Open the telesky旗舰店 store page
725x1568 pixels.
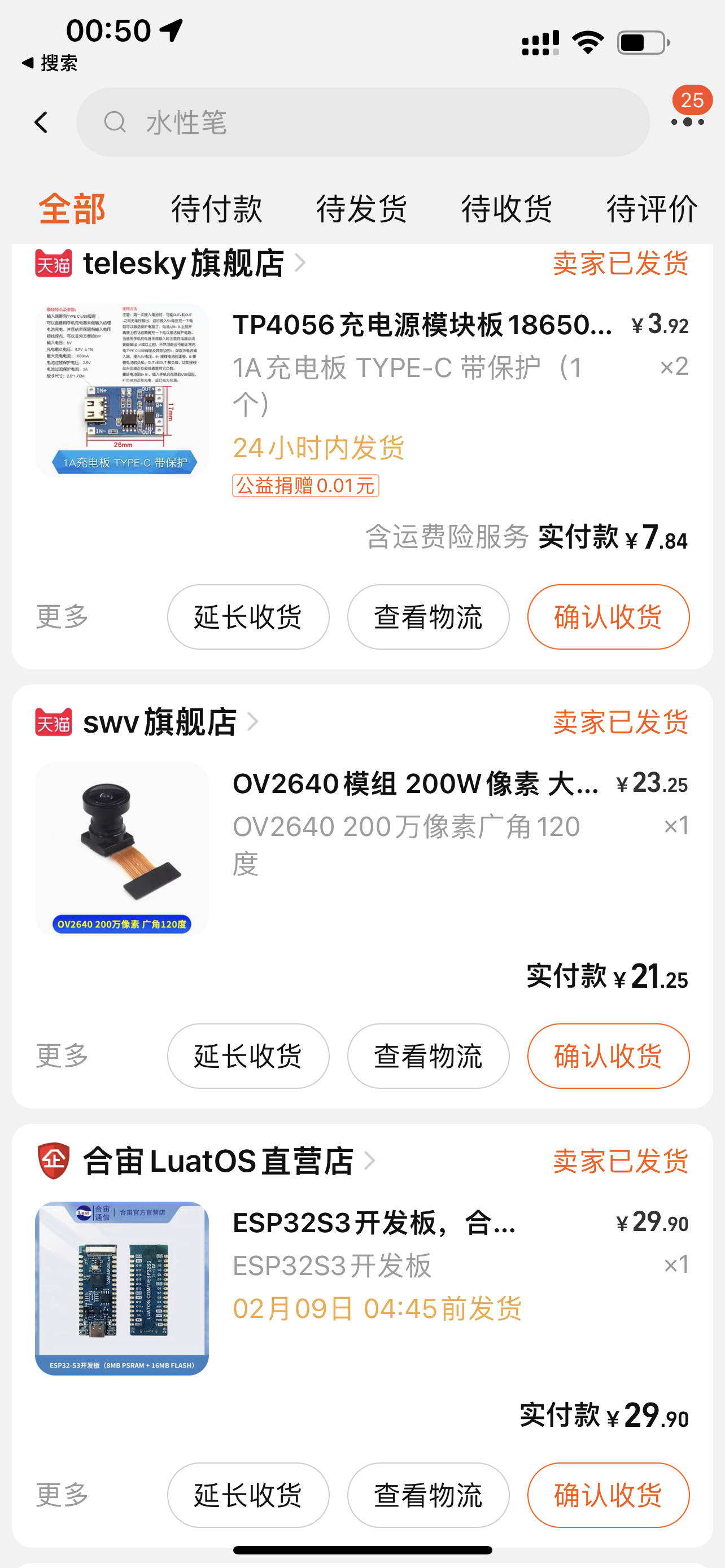coord(182,264)
